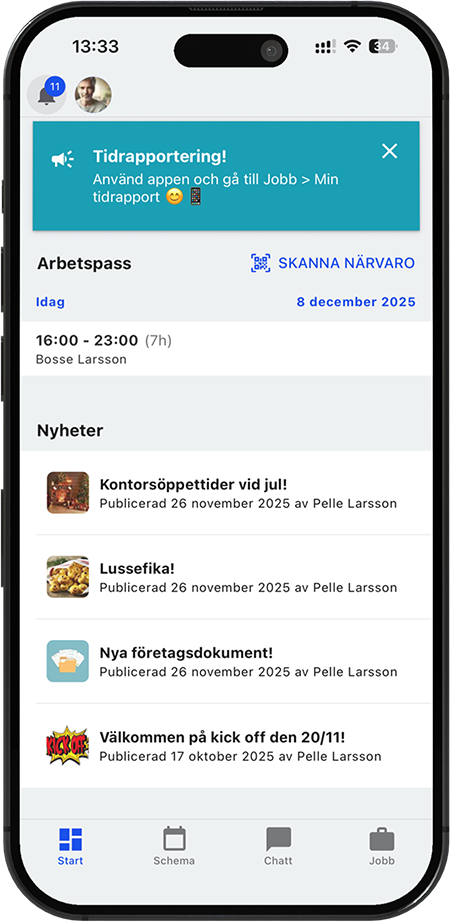Open the Lussefika! news post

point(226,577)
